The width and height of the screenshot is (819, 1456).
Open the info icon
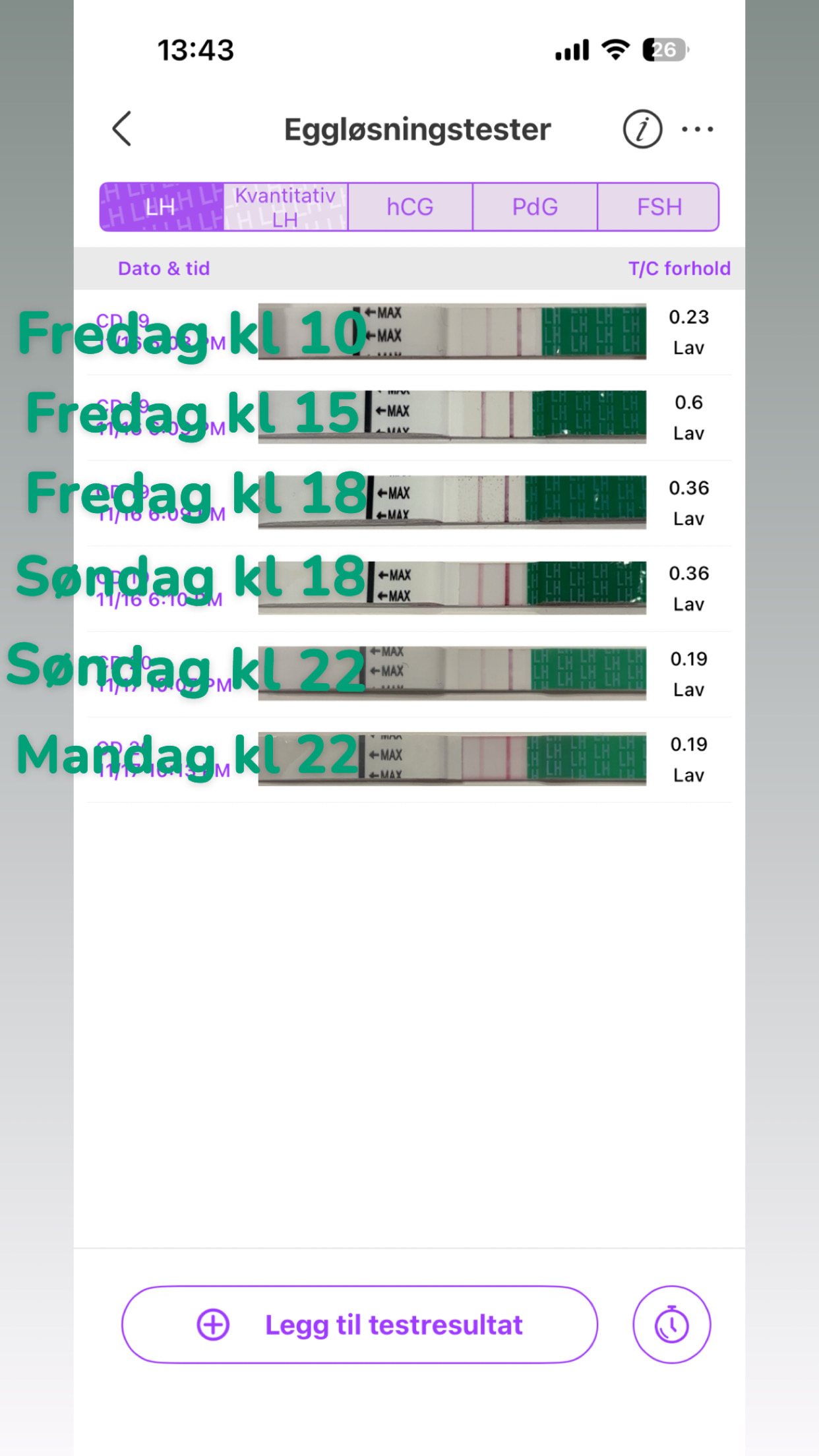pyautogui.click(x=642, y=129)
